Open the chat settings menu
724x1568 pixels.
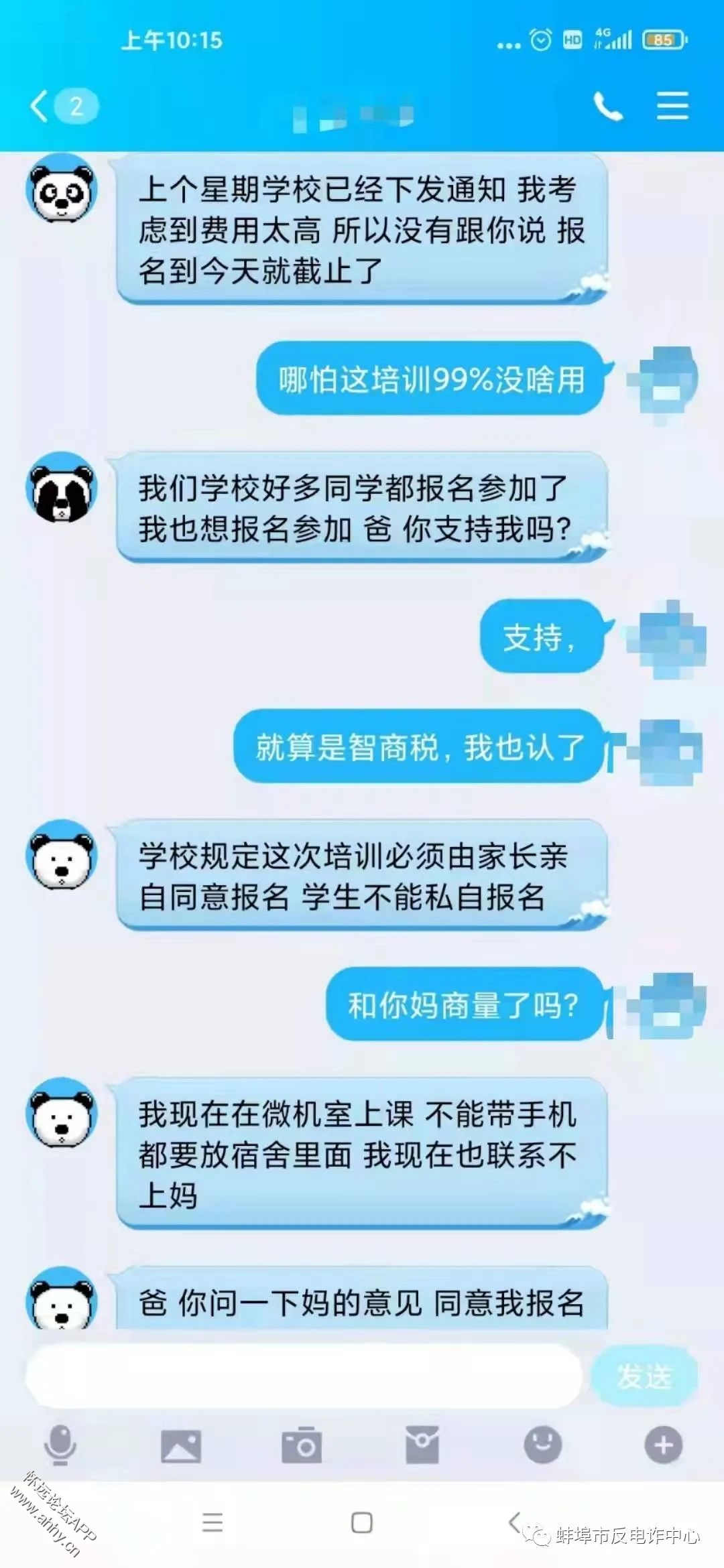pos(672,106)
